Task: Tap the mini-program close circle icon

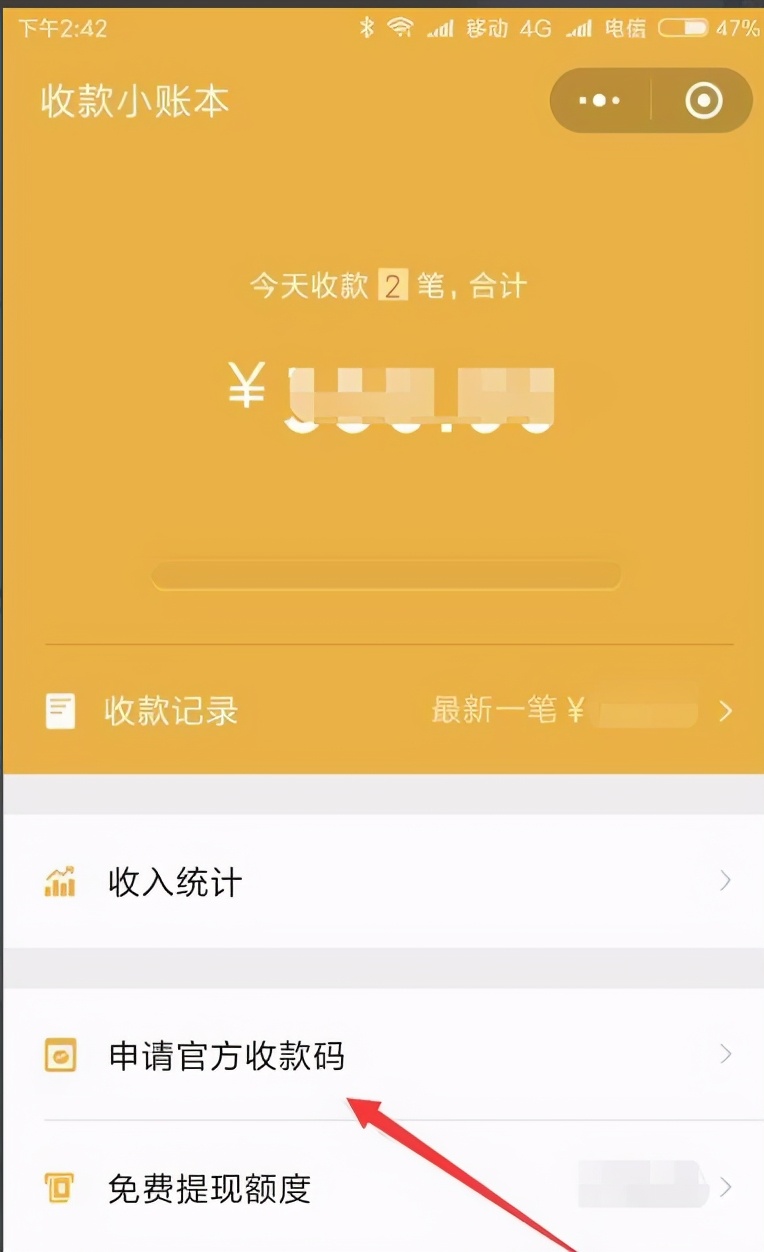Action: click(x=702, y=100)
